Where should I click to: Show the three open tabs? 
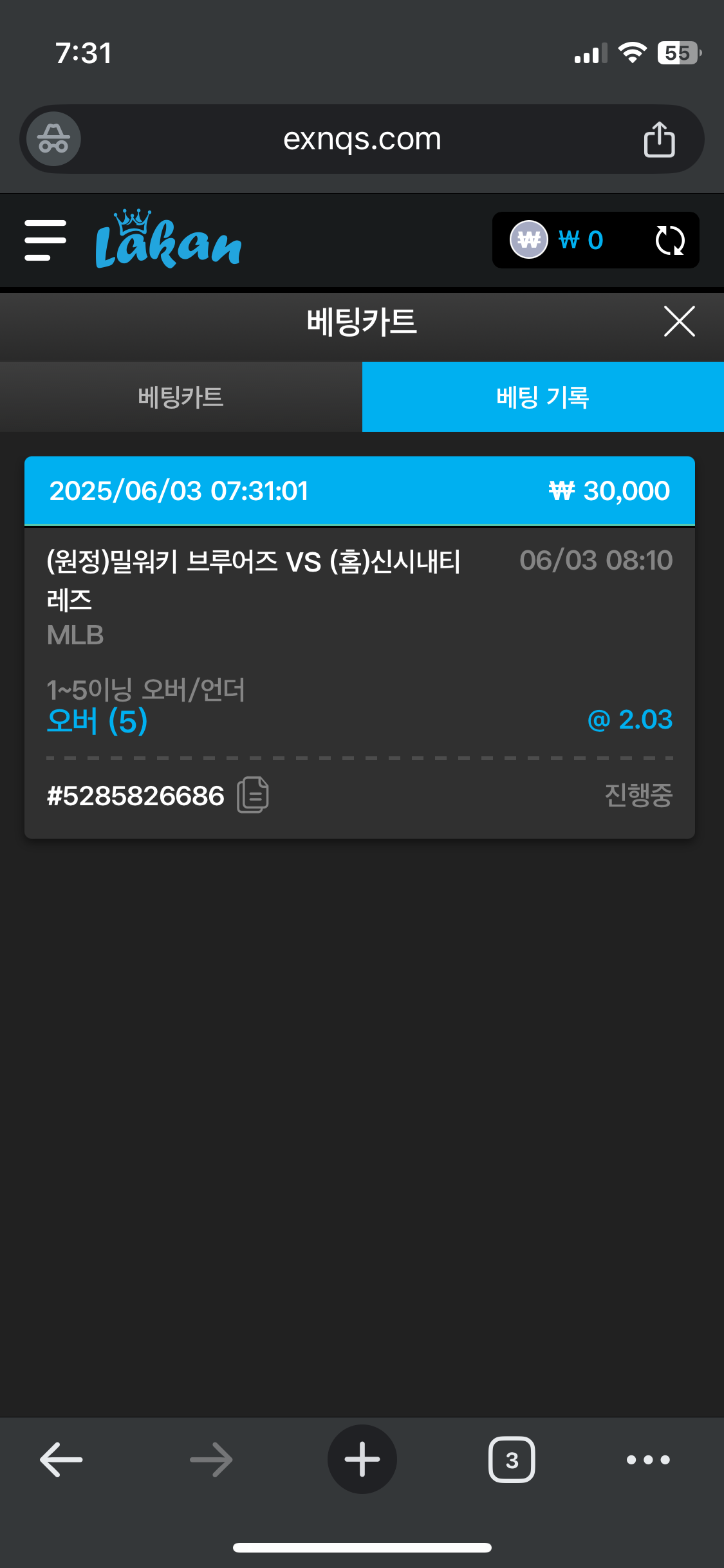[512, 1459]
